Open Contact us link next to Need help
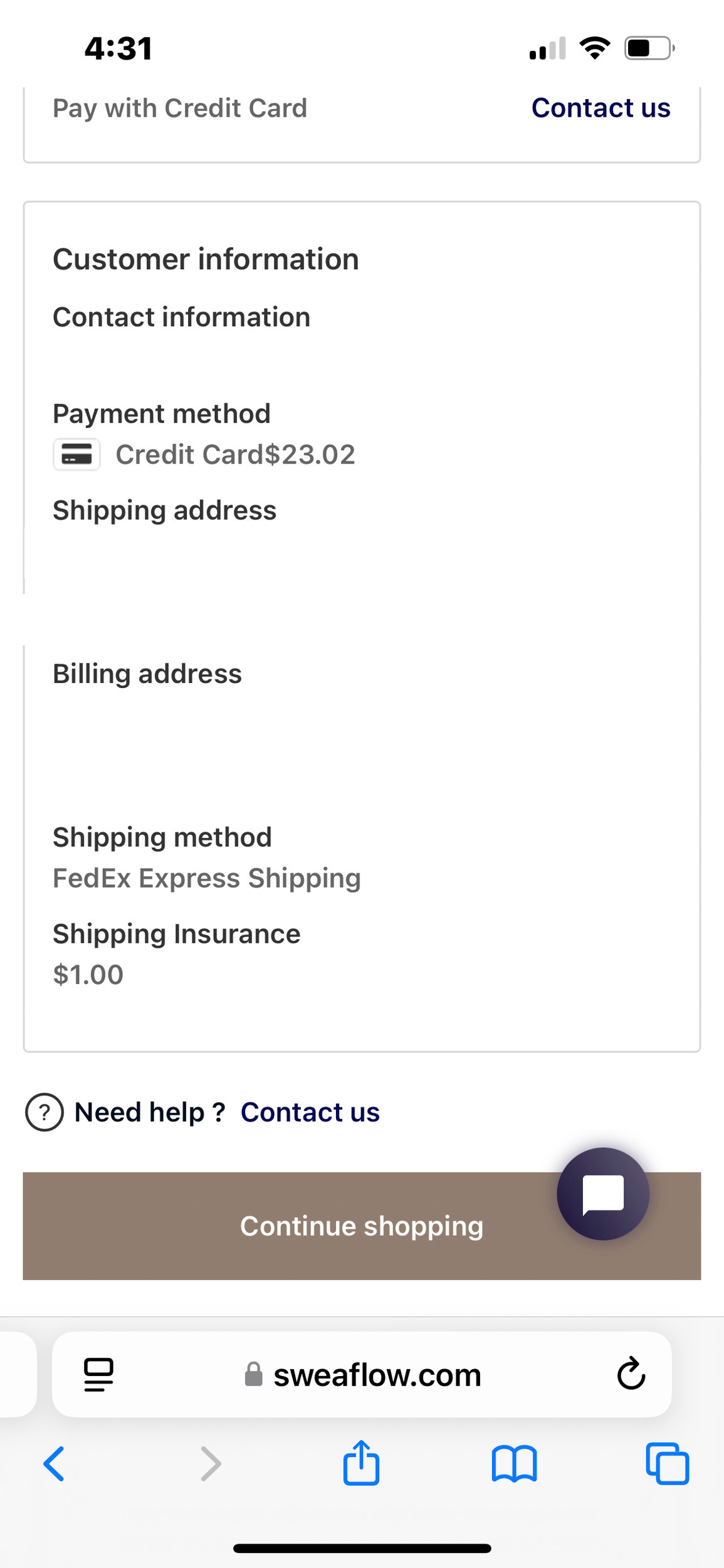The height and width of the screenshot is (1568, 724). (310, 1112)
